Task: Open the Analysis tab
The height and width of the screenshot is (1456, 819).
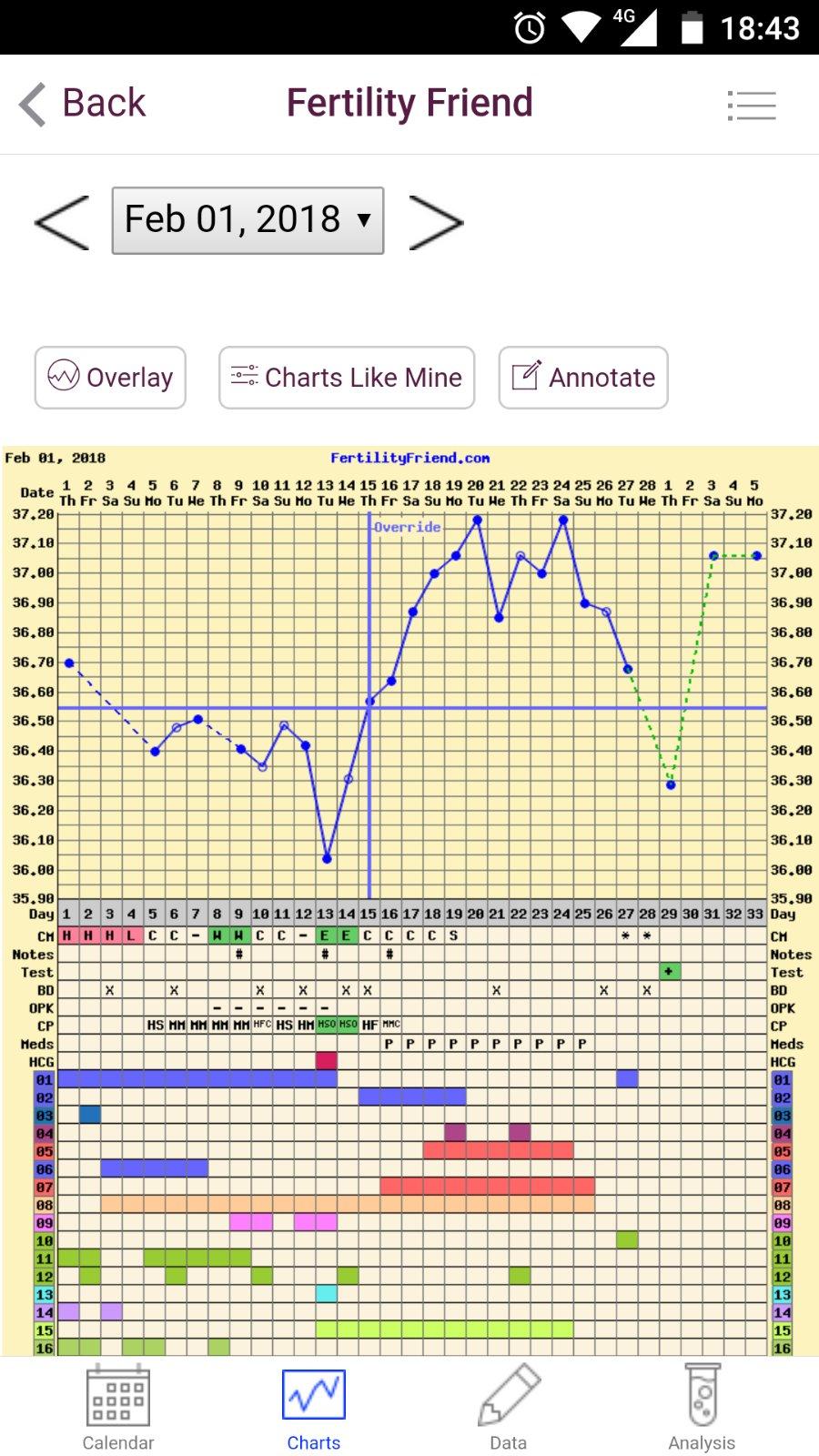Action: click(702, 1408)
